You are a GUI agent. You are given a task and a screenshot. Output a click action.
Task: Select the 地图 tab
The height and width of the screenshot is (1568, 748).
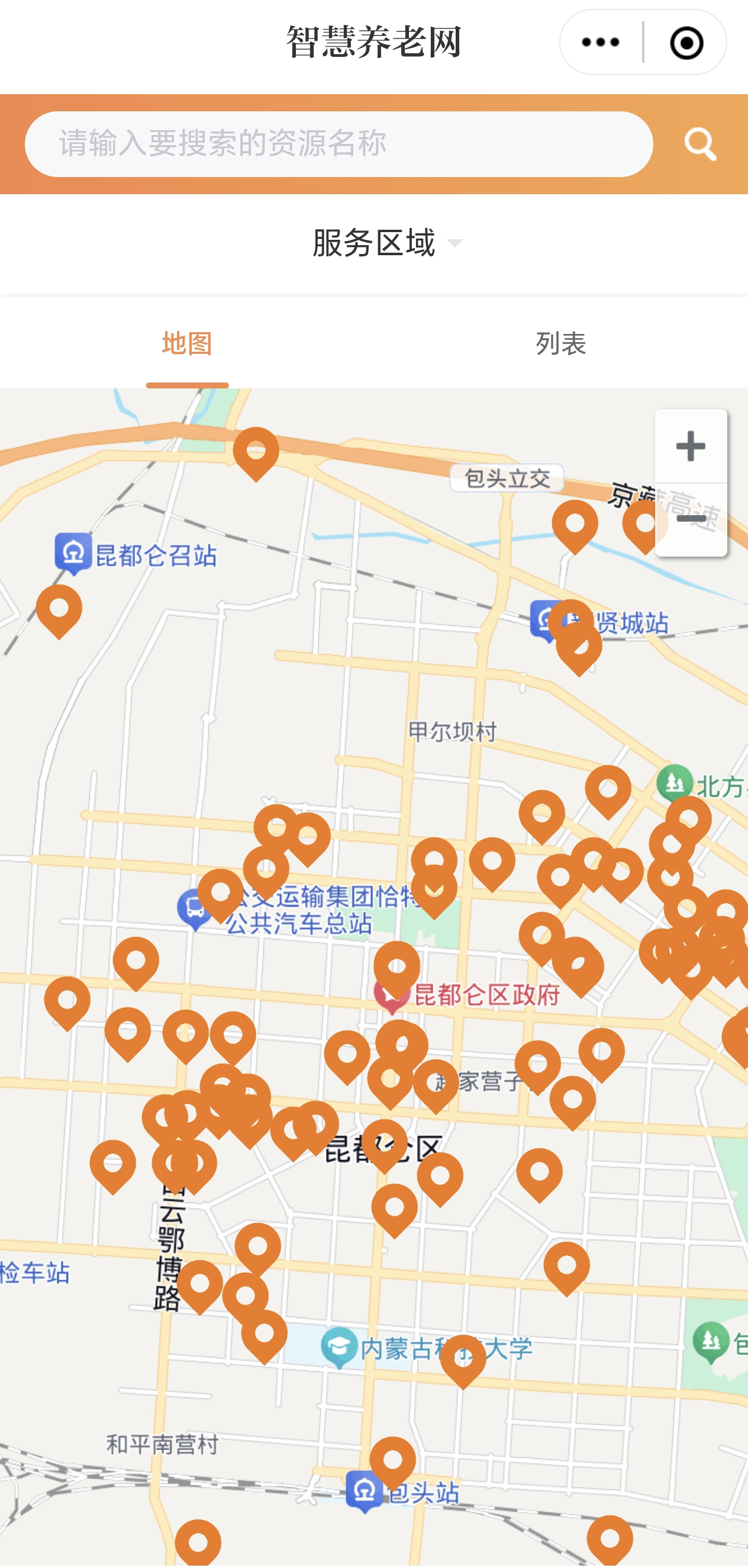tap(186, 344)
